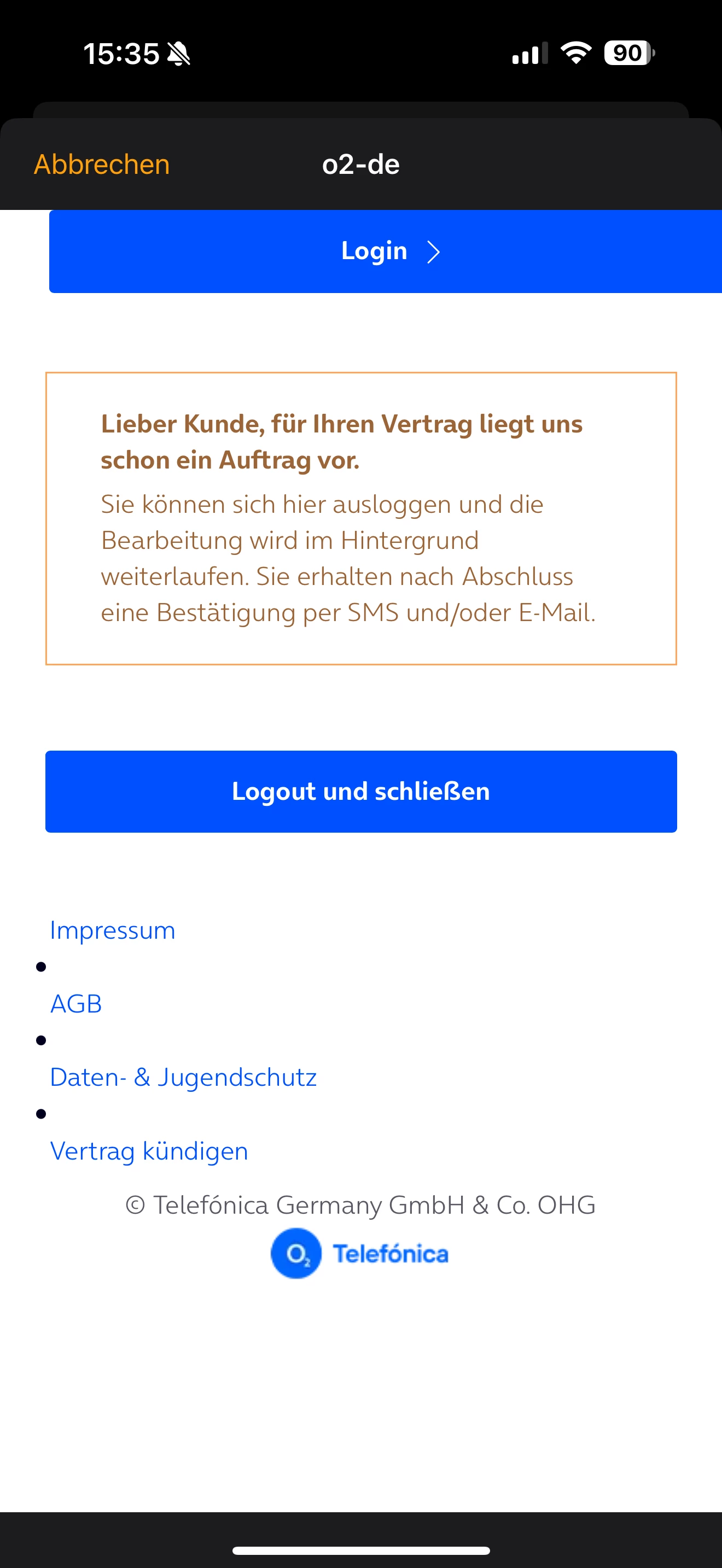Tap Abbrechen to cancel
The width and height of the screenshot is (722, 1568).
tap(102, 165)
